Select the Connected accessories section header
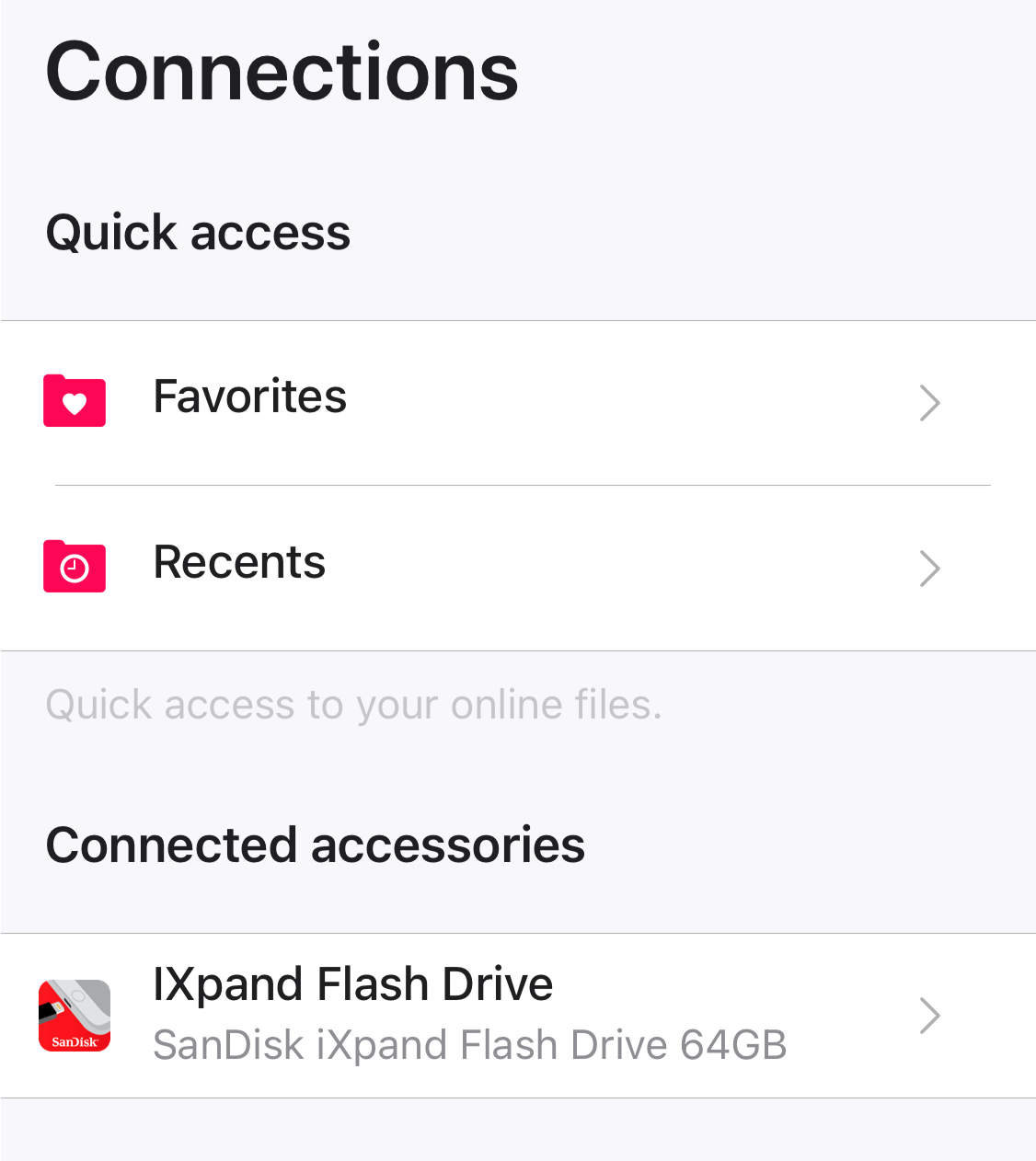This screenshot has height=1161, width=1036. [316, 845]
